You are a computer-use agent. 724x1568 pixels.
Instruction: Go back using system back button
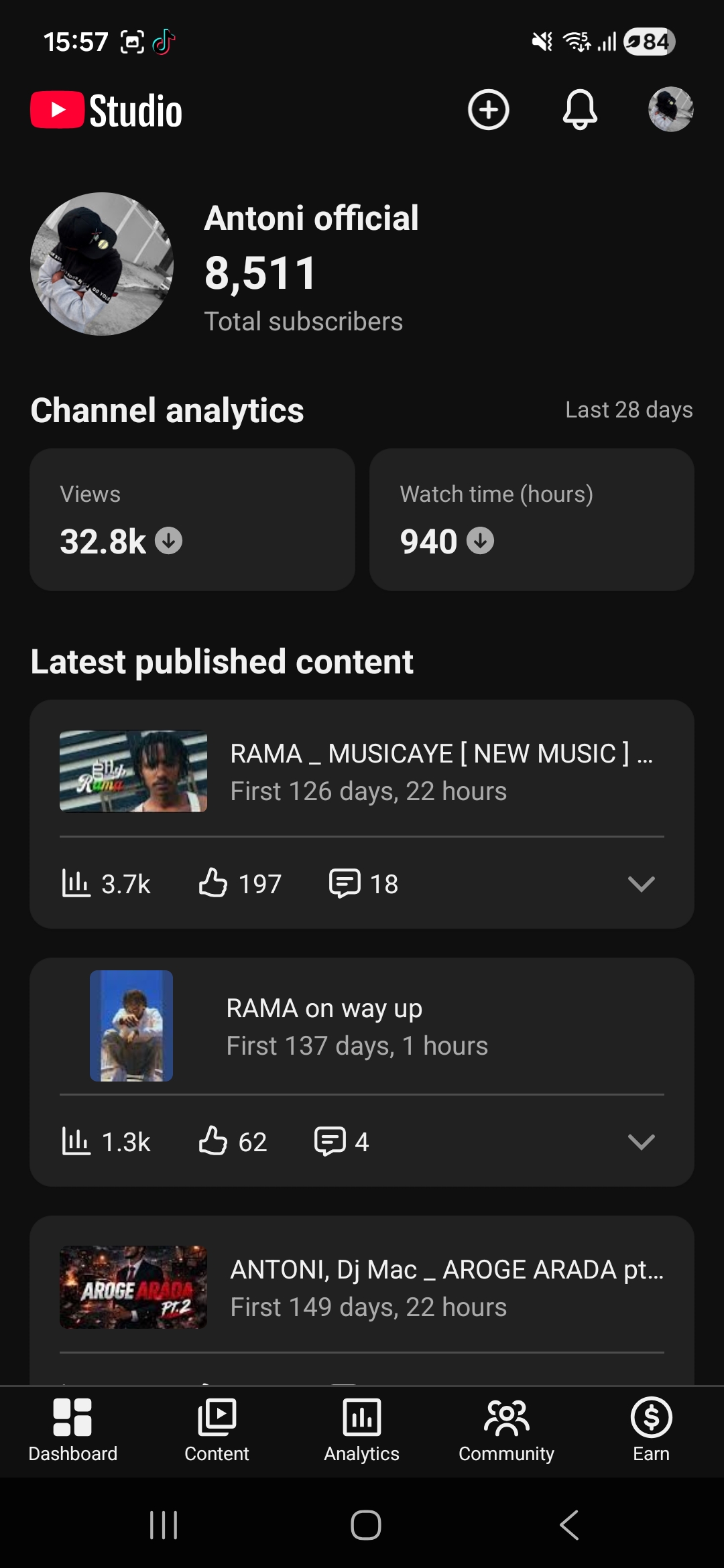(x=569, y=1525)
